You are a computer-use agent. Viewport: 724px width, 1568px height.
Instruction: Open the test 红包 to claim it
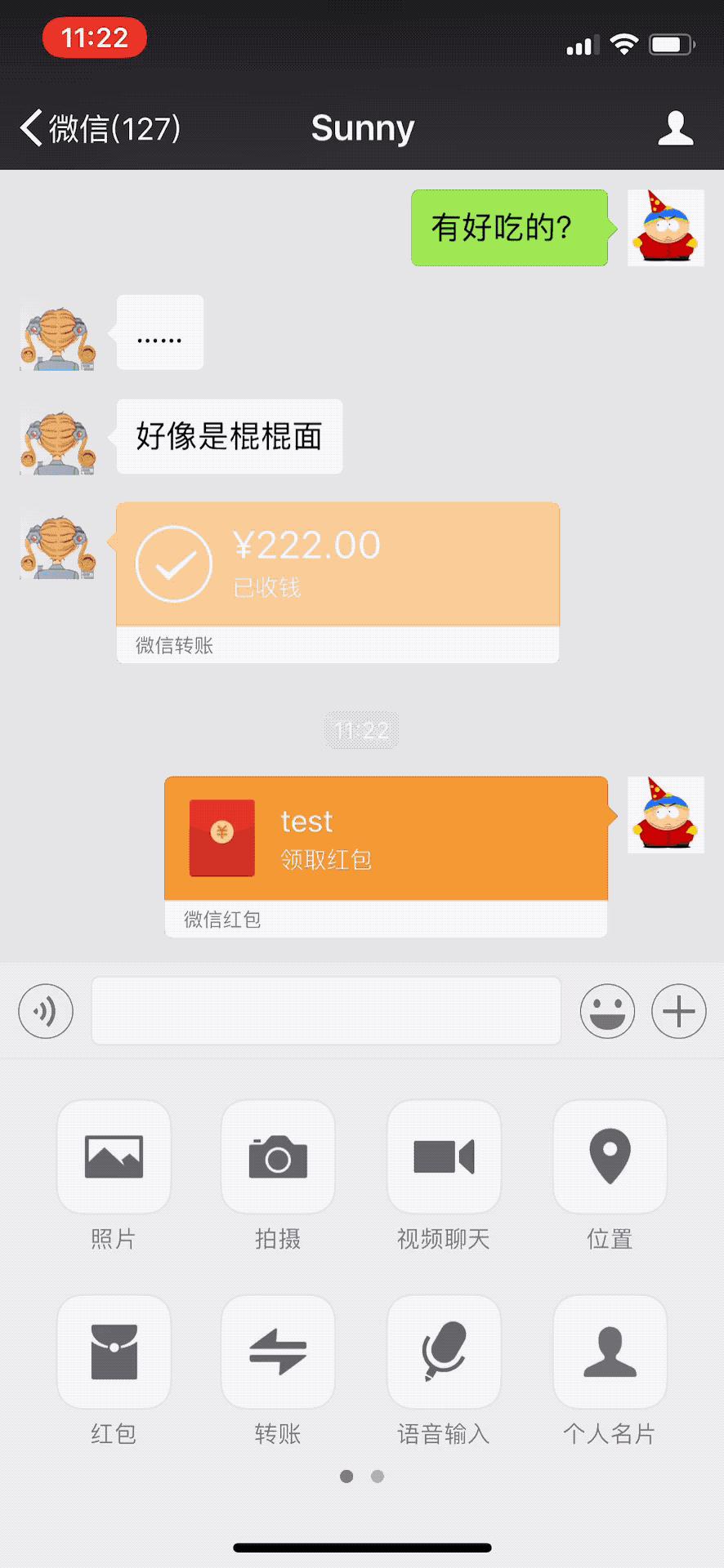click(x=385, y=838)
